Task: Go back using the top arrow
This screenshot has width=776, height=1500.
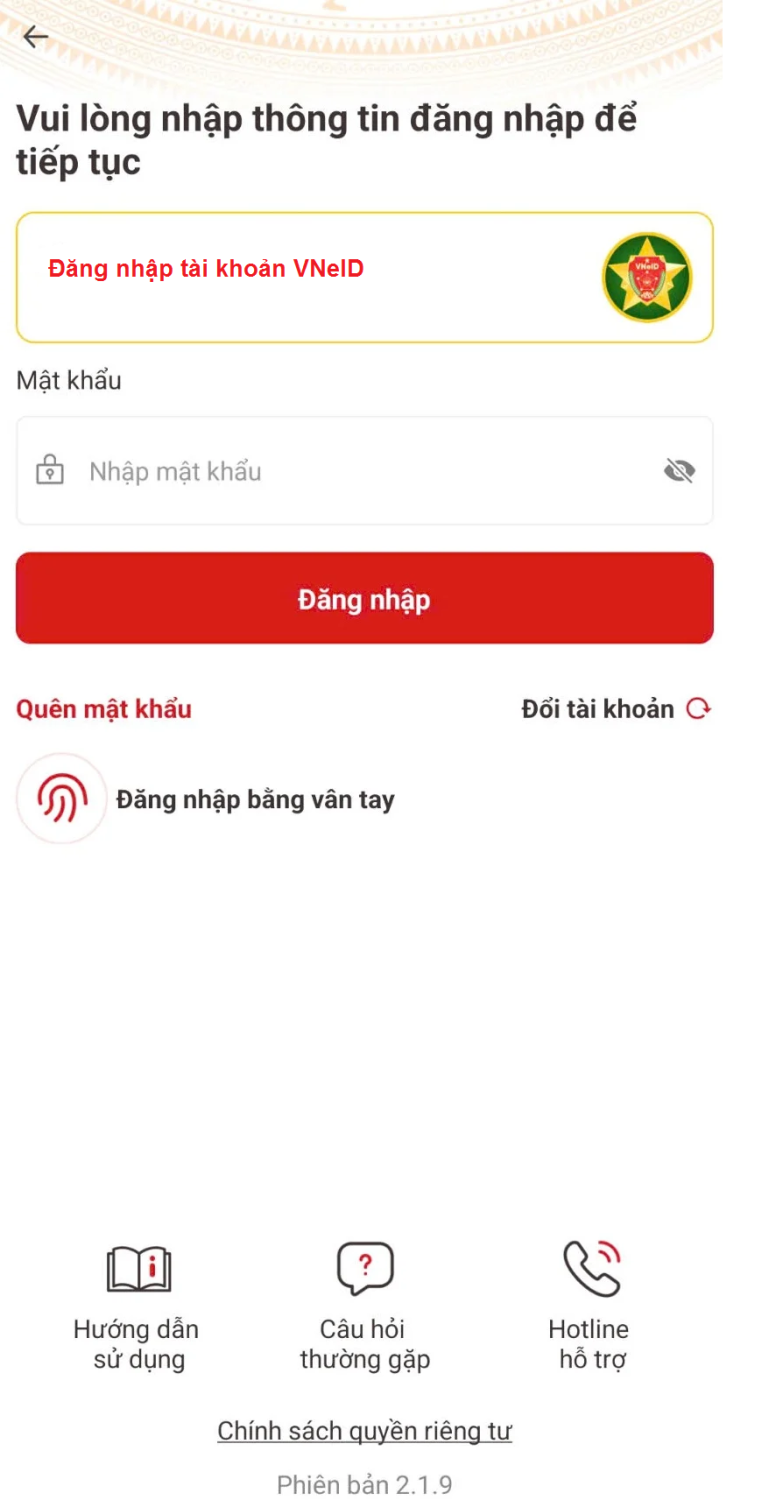Action: pyautogui.click(x=36, y=38)
